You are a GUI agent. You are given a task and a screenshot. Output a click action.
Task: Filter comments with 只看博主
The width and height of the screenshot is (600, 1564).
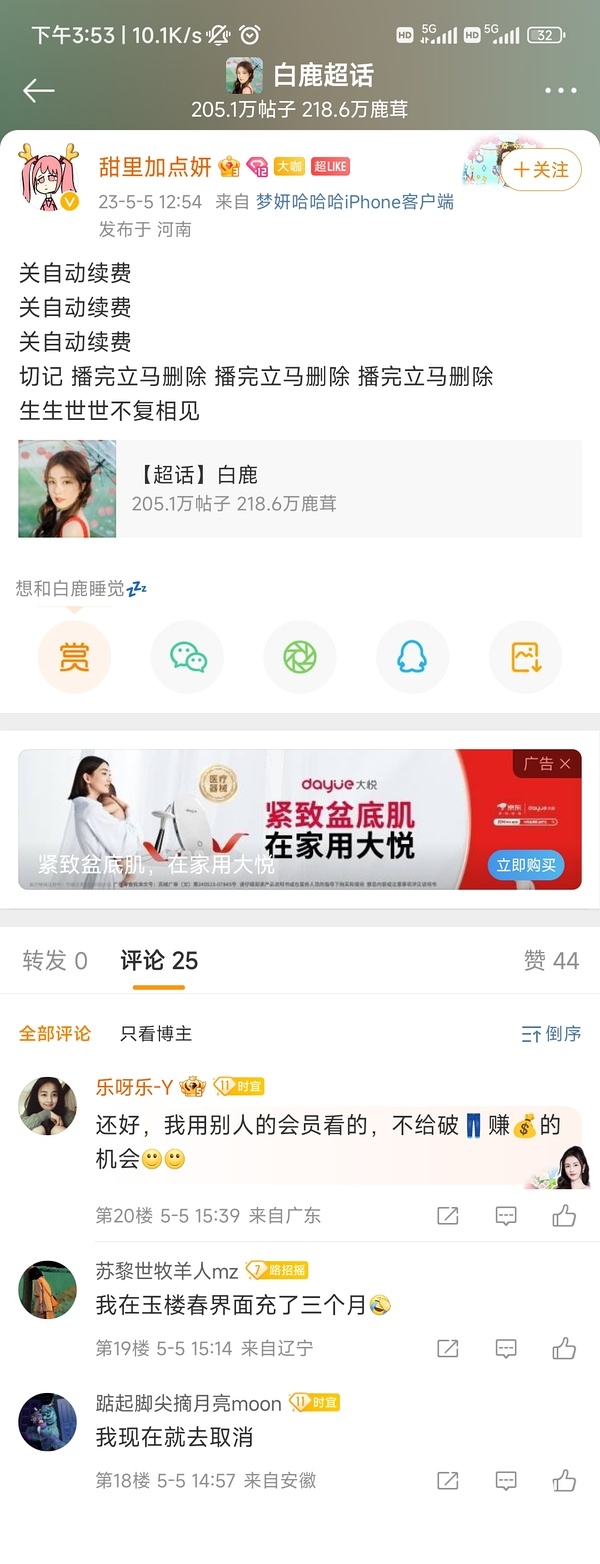156,1034
